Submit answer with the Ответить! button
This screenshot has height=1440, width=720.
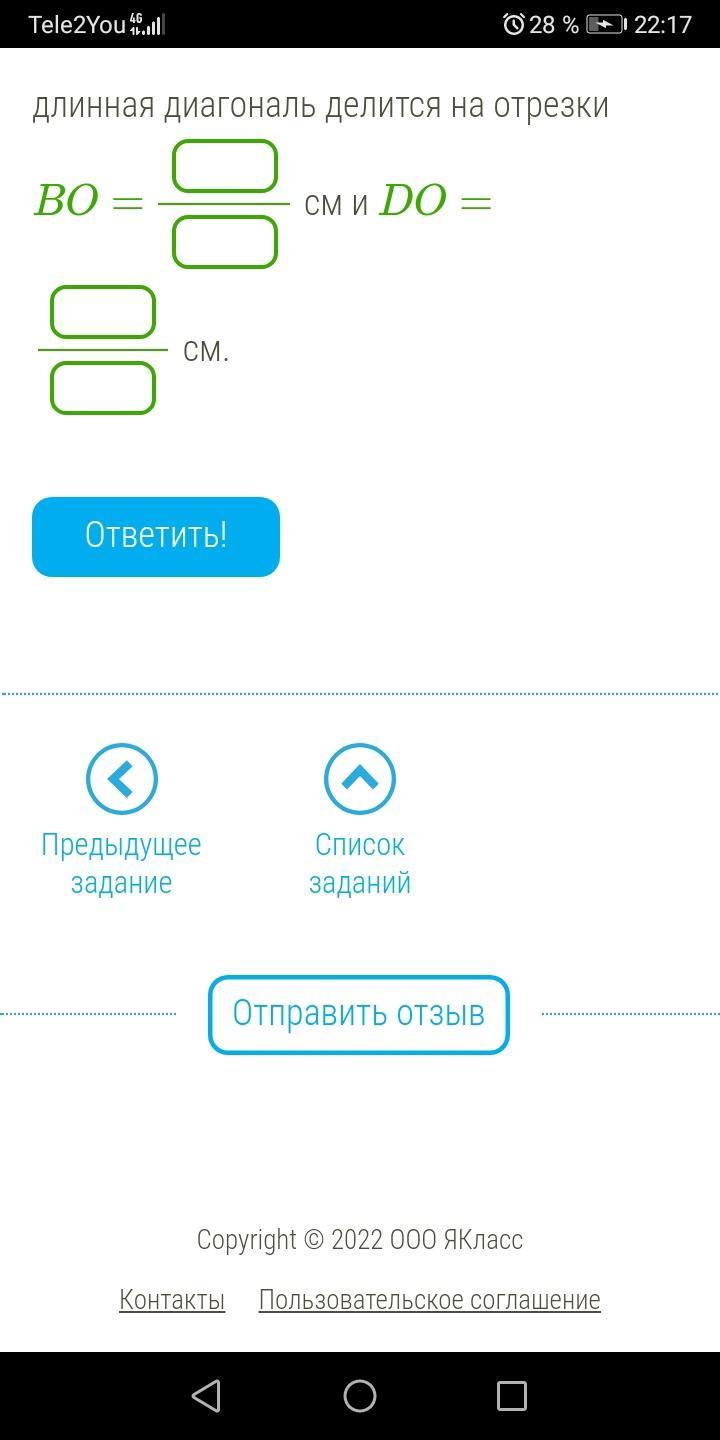[156, 537]
